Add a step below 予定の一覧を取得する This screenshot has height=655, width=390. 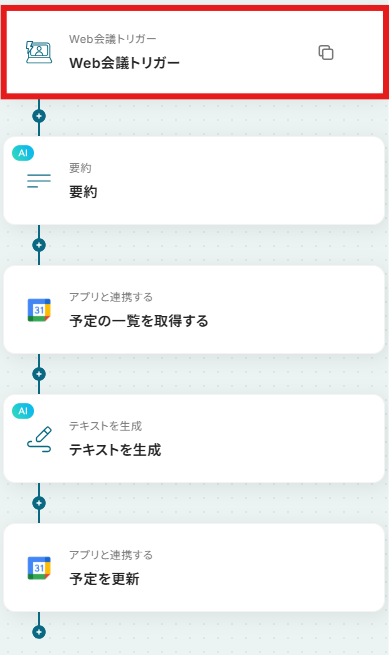point(39,374)
